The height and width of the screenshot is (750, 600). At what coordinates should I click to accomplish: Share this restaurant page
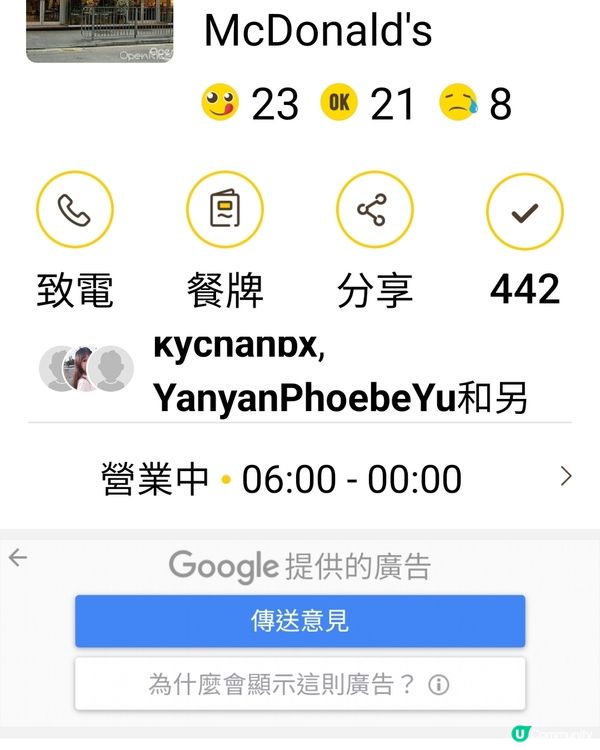coord(374,211)
